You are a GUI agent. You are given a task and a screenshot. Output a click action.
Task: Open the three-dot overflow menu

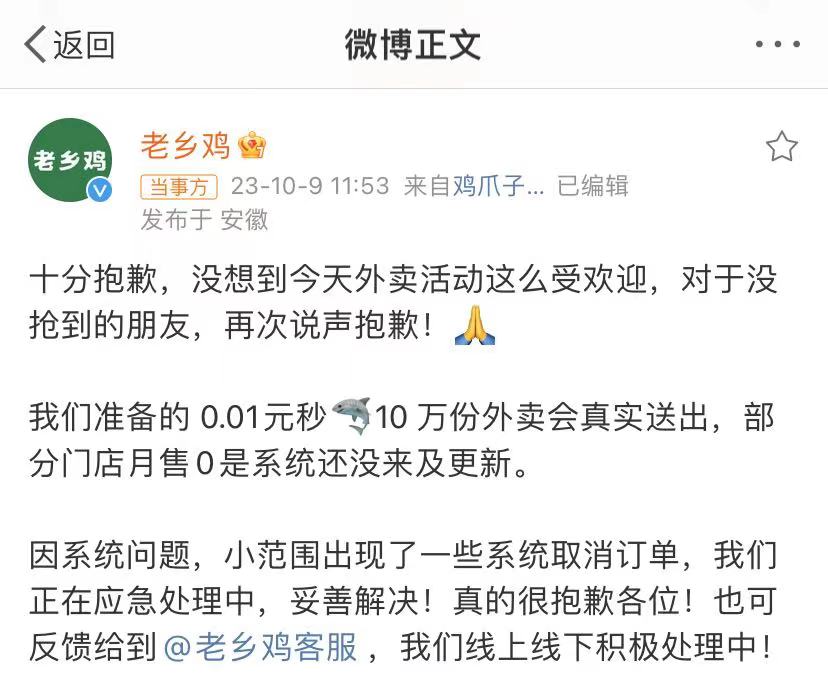pos(777,45)
